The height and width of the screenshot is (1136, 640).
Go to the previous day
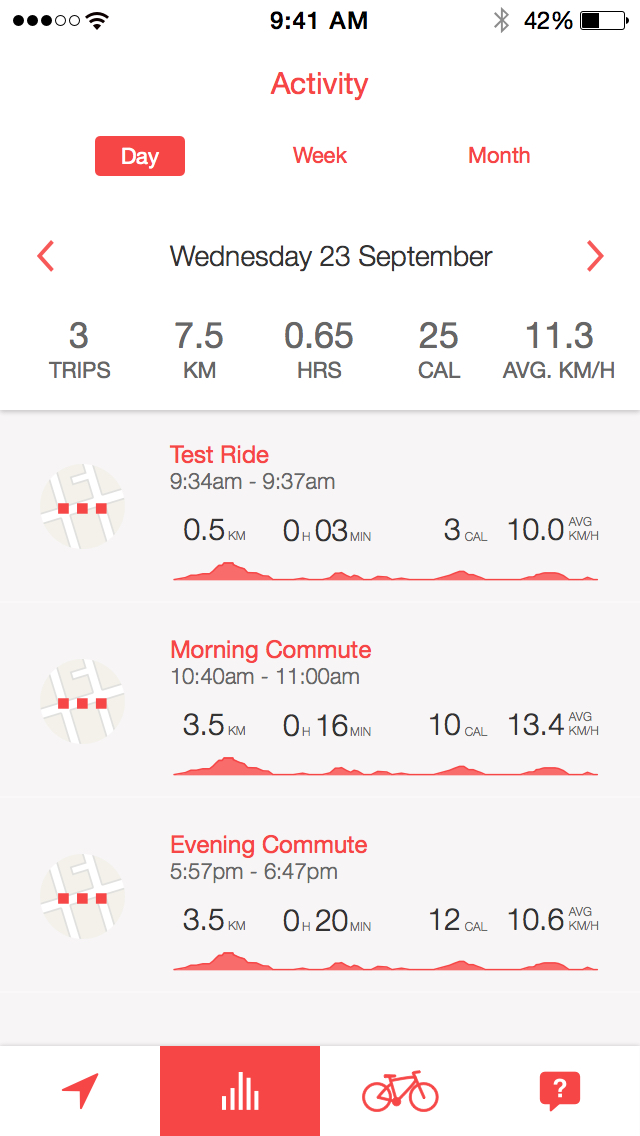click(46, 257)
